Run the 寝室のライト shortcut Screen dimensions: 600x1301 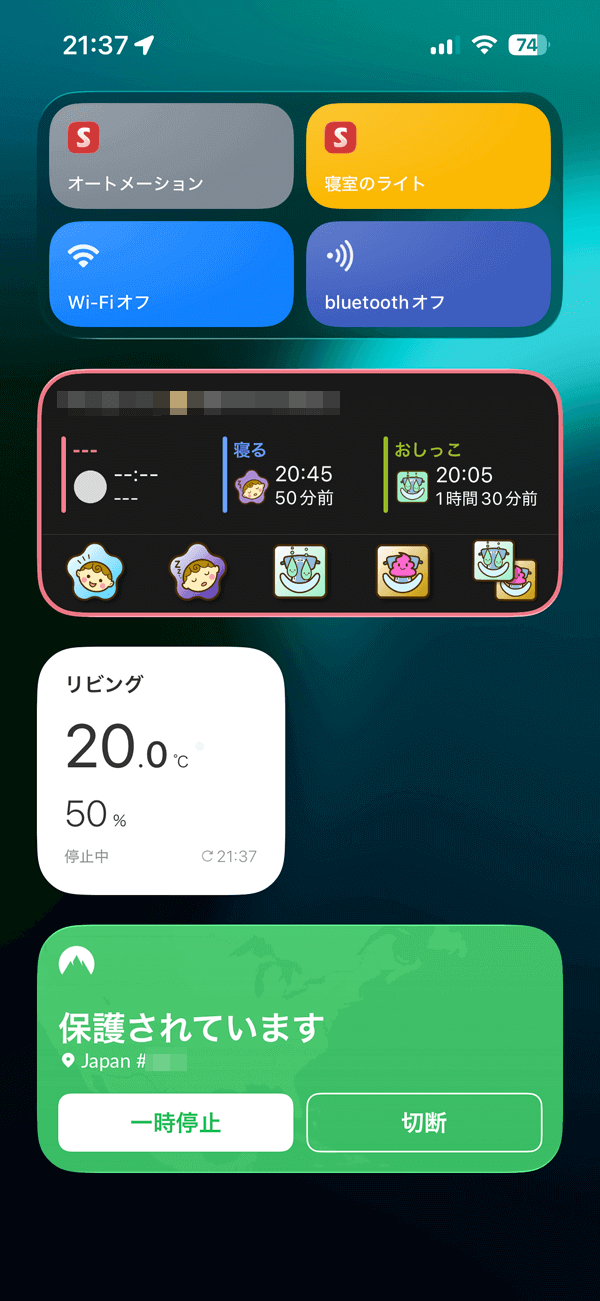coord(428,156)
